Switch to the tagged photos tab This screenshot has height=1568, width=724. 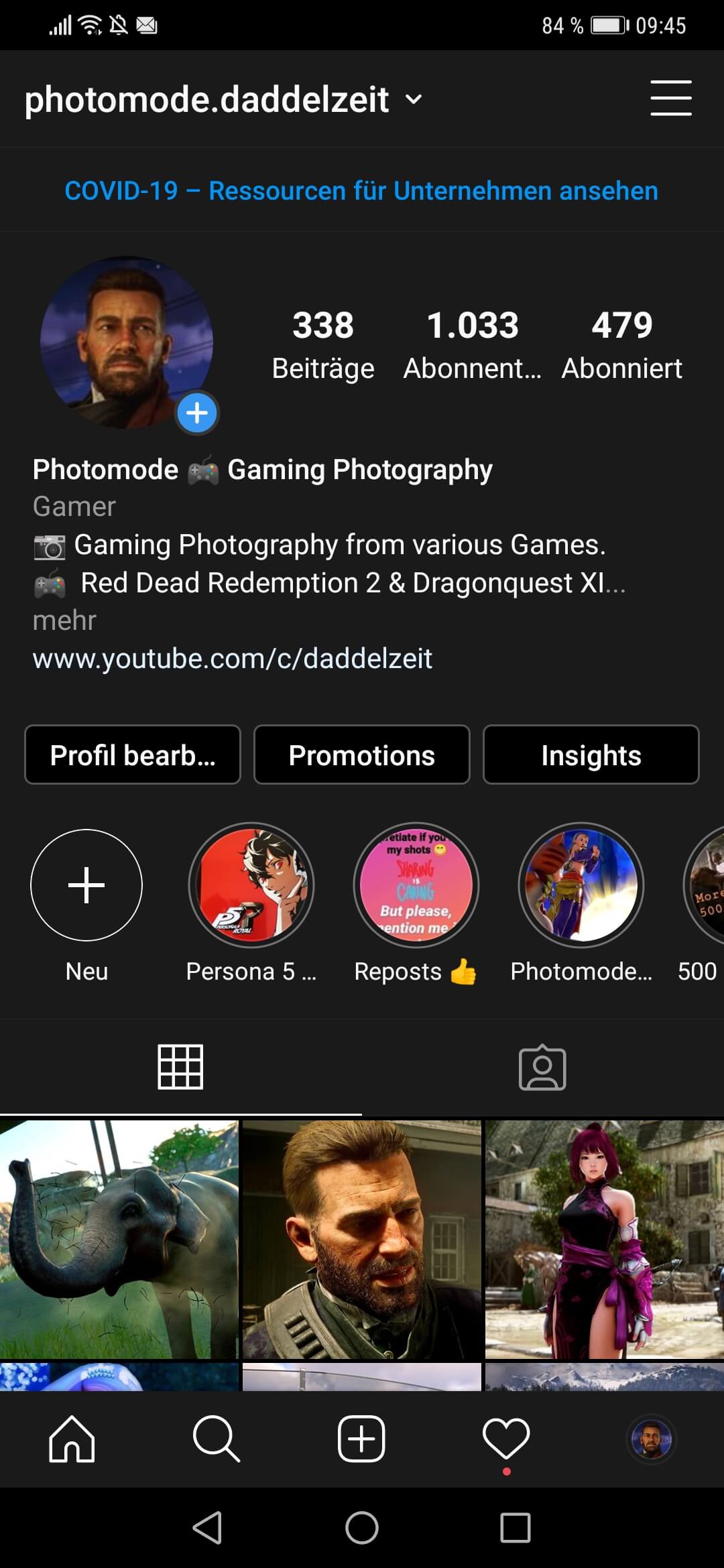[542, 1067]
